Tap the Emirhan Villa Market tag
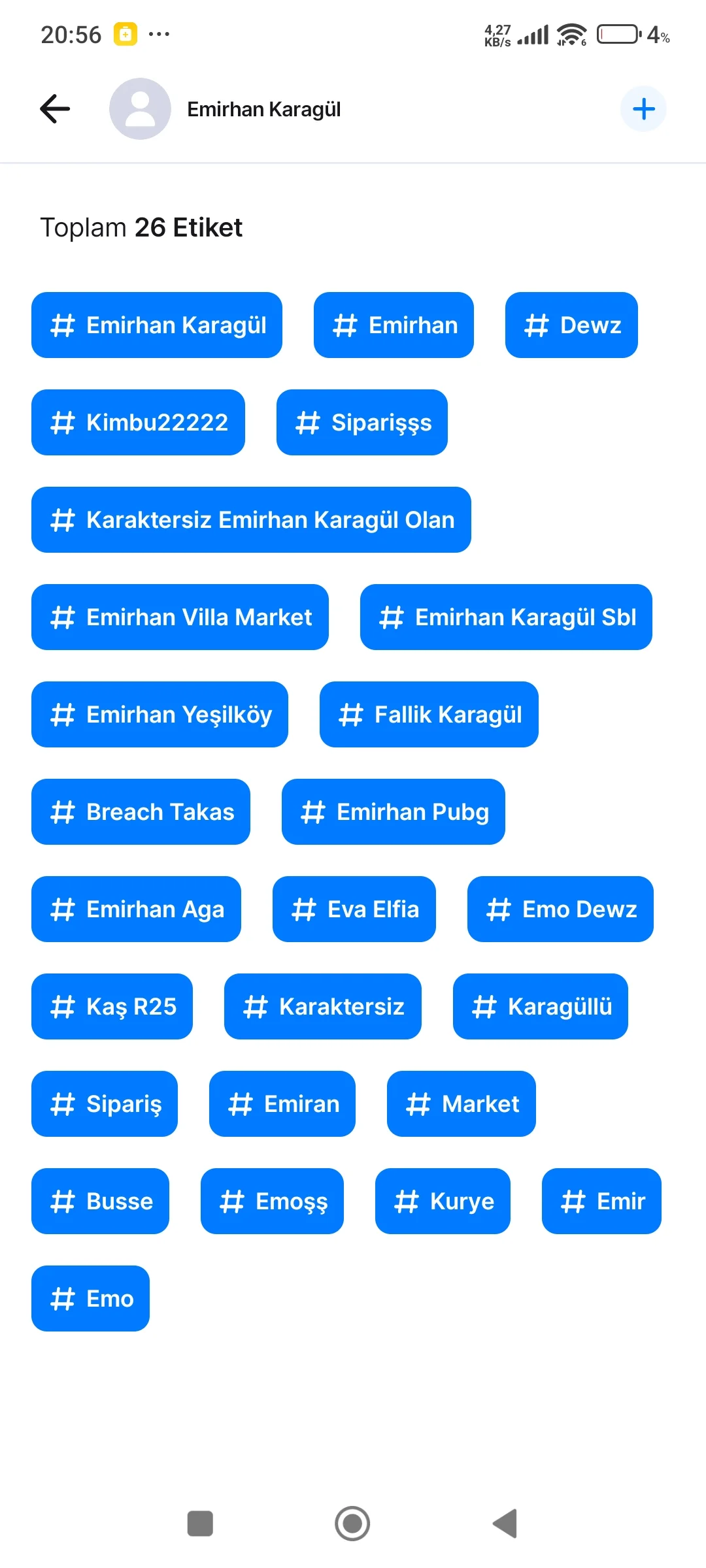Image resolution: width=706 pixels, height=1568 pixels. [x=180, y=617]
